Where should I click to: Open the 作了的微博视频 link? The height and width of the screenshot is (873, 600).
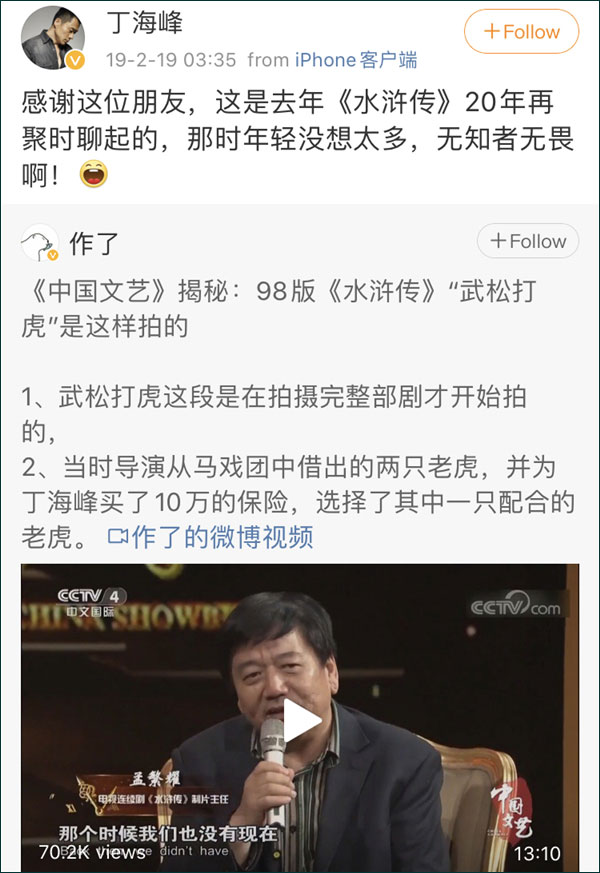[x=210, y=537]
